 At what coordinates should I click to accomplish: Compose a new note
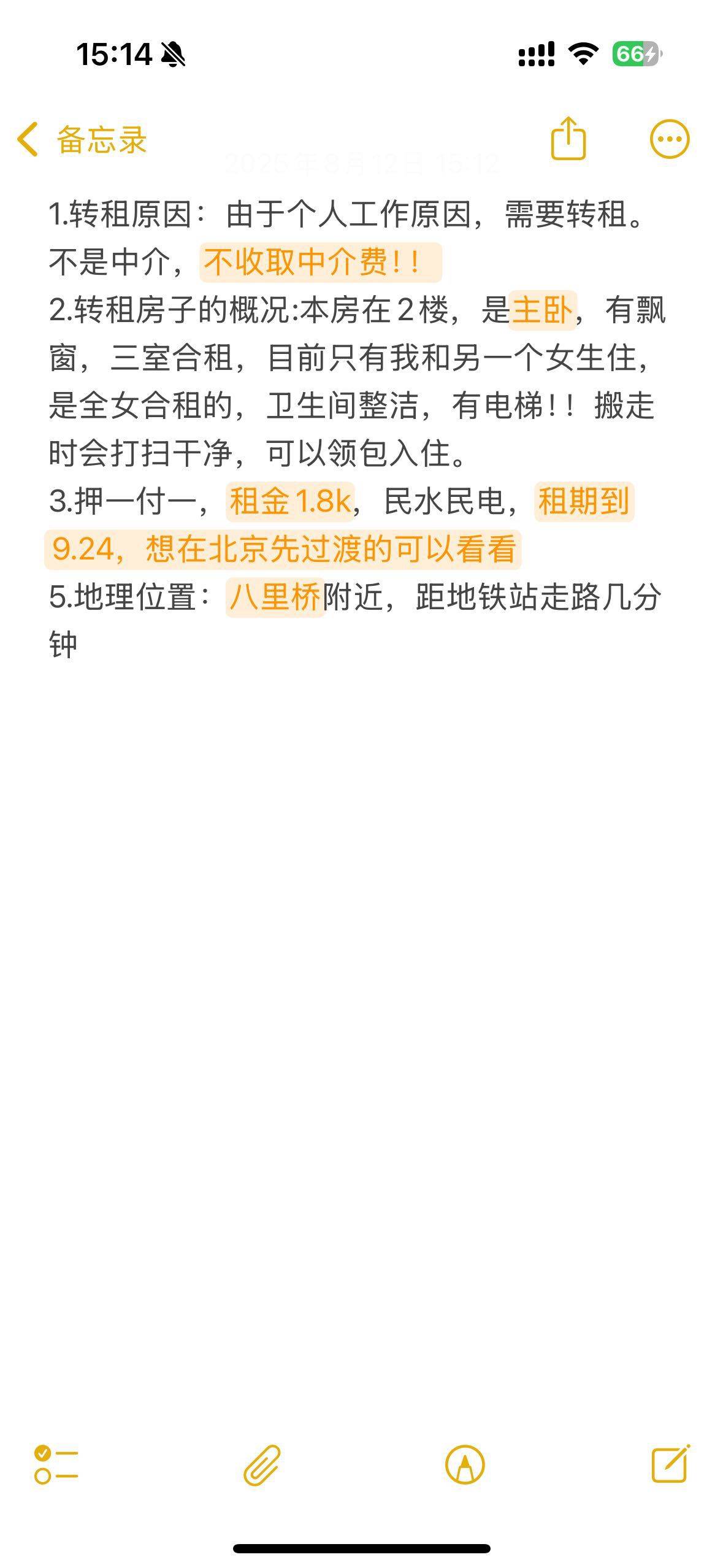(670, 1464)
